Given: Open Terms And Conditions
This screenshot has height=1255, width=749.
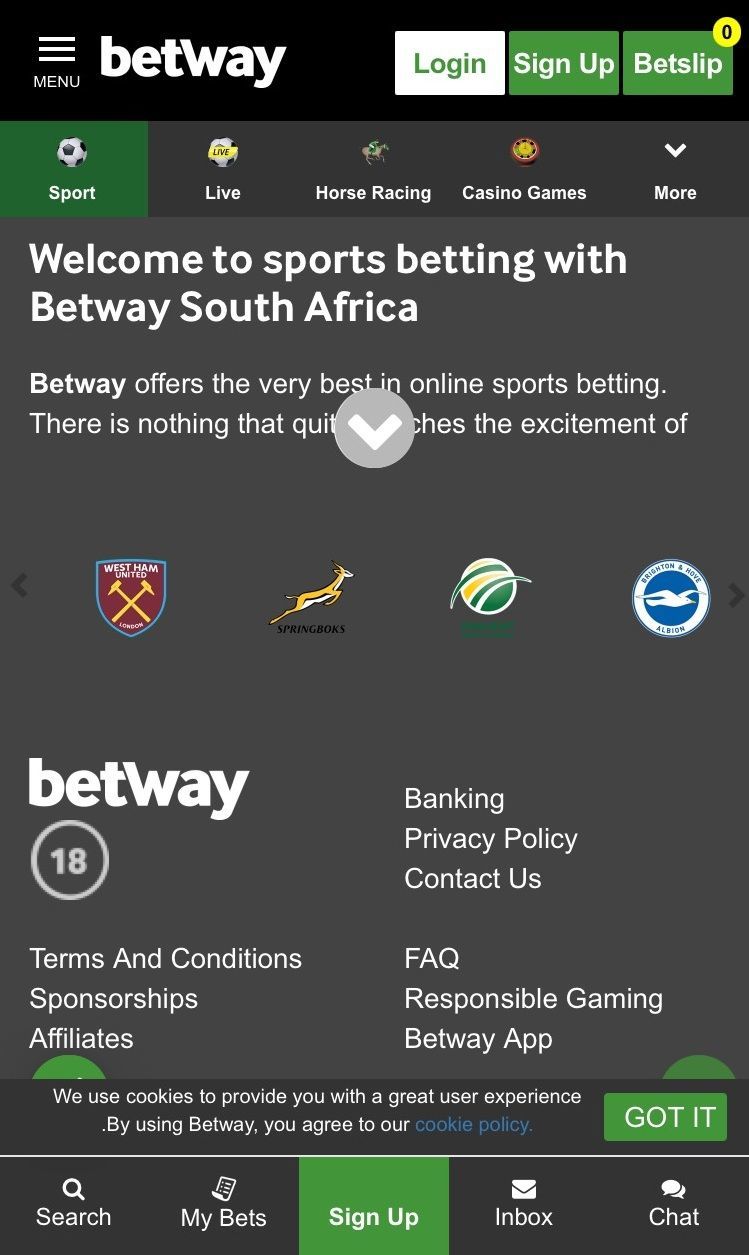Looking at the screenshot, I should pos(165,958).
